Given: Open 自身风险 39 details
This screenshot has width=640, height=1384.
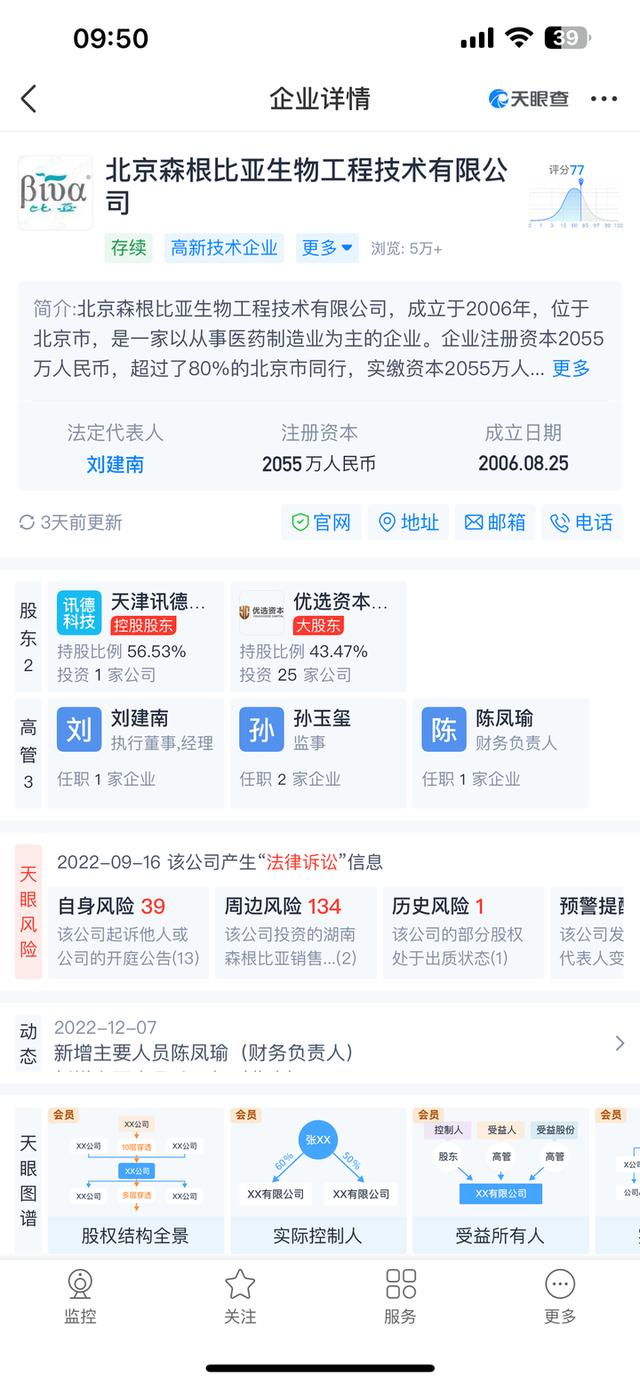Looking at the screenshot, I should pyautogui.click(x=128, y=932).
